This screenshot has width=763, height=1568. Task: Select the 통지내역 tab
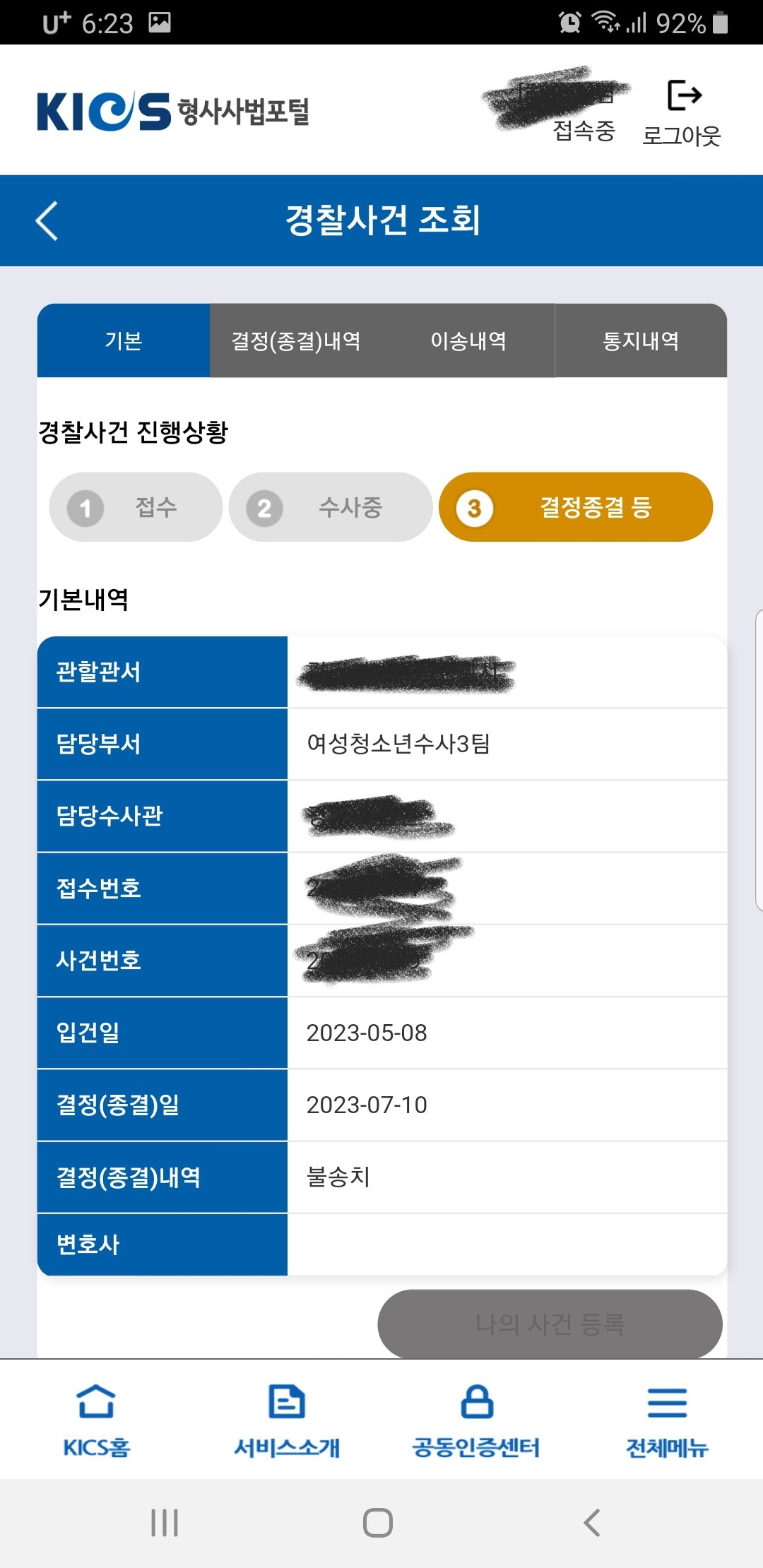click(641, 341)
